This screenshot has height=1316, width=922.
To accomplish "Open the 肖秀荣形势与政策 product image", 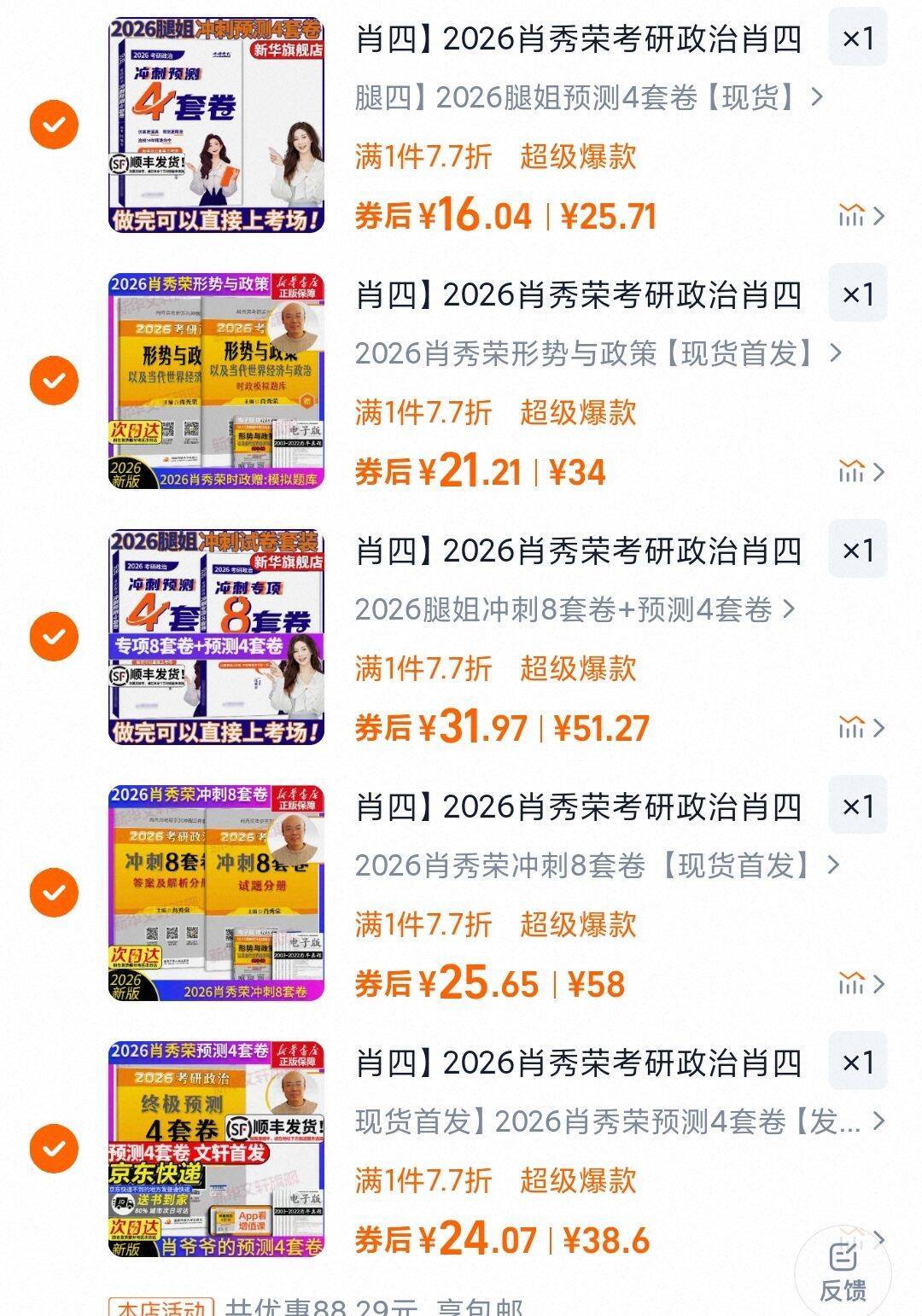I will 216,381.
